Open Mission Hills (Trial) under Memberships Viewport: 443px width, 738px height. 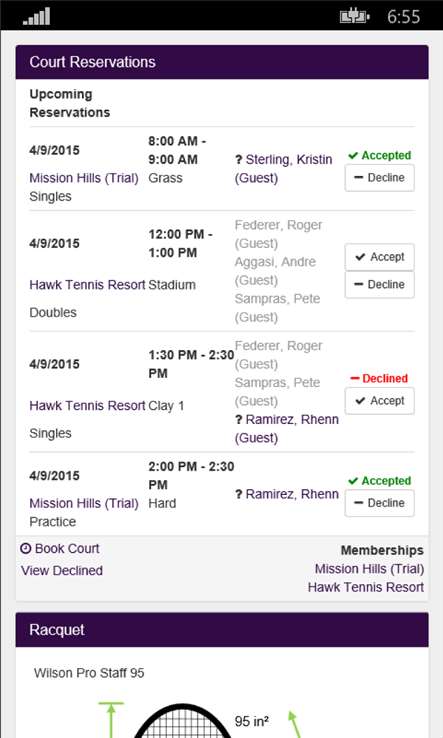point(370,569)
